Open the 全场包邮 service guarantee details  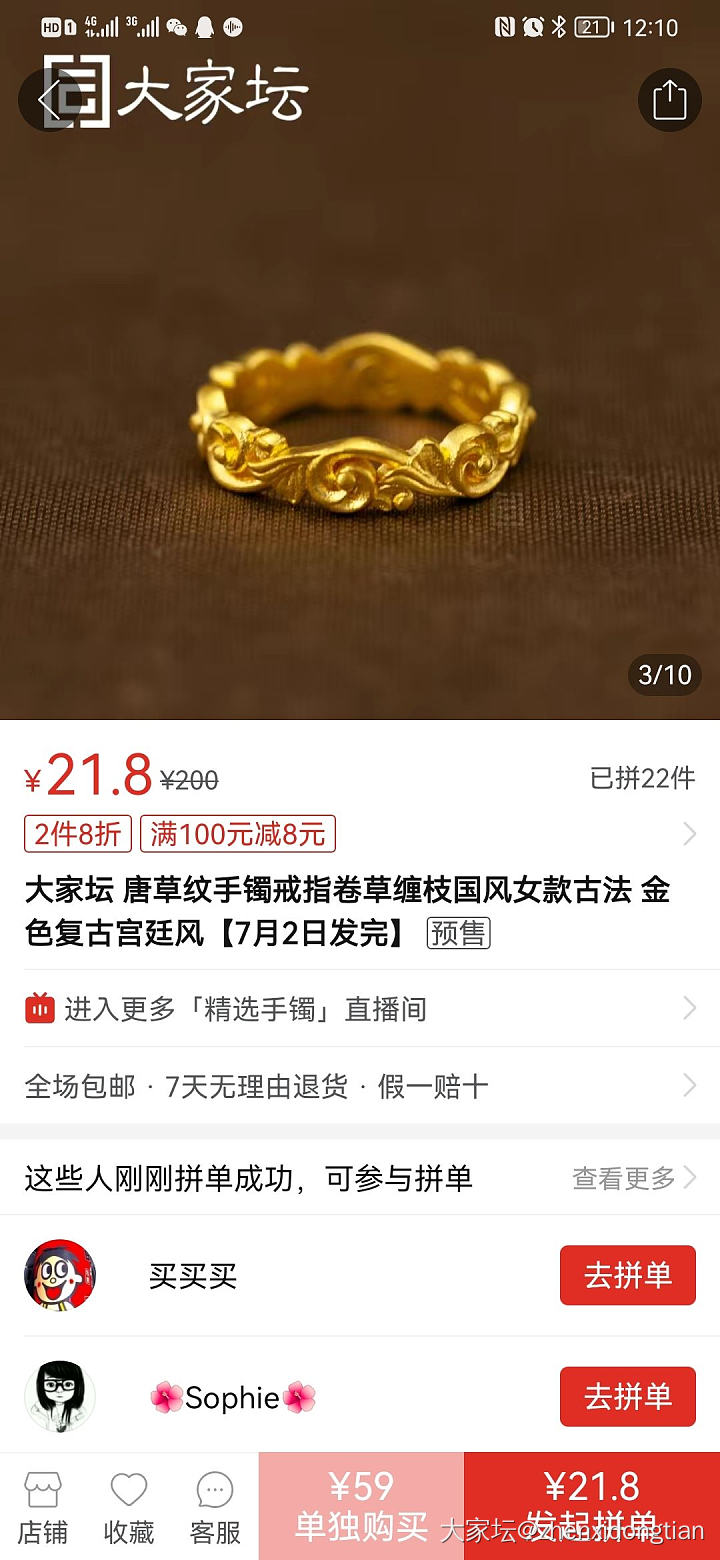[360, 1086]
